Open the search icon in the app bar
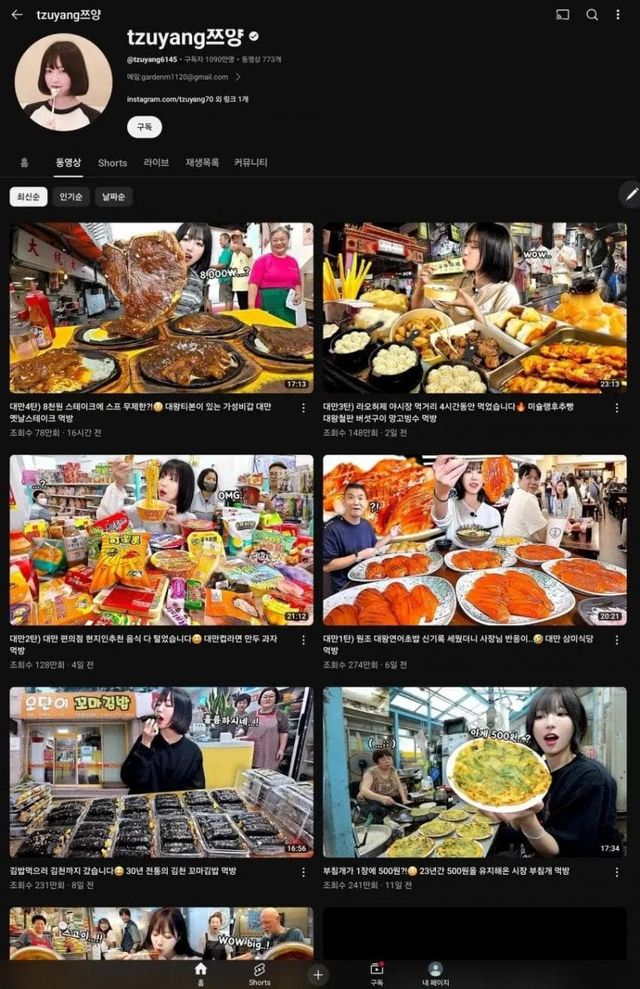Image resolution: width=640 pixels, height=989 pixels. tap(592, 15)
